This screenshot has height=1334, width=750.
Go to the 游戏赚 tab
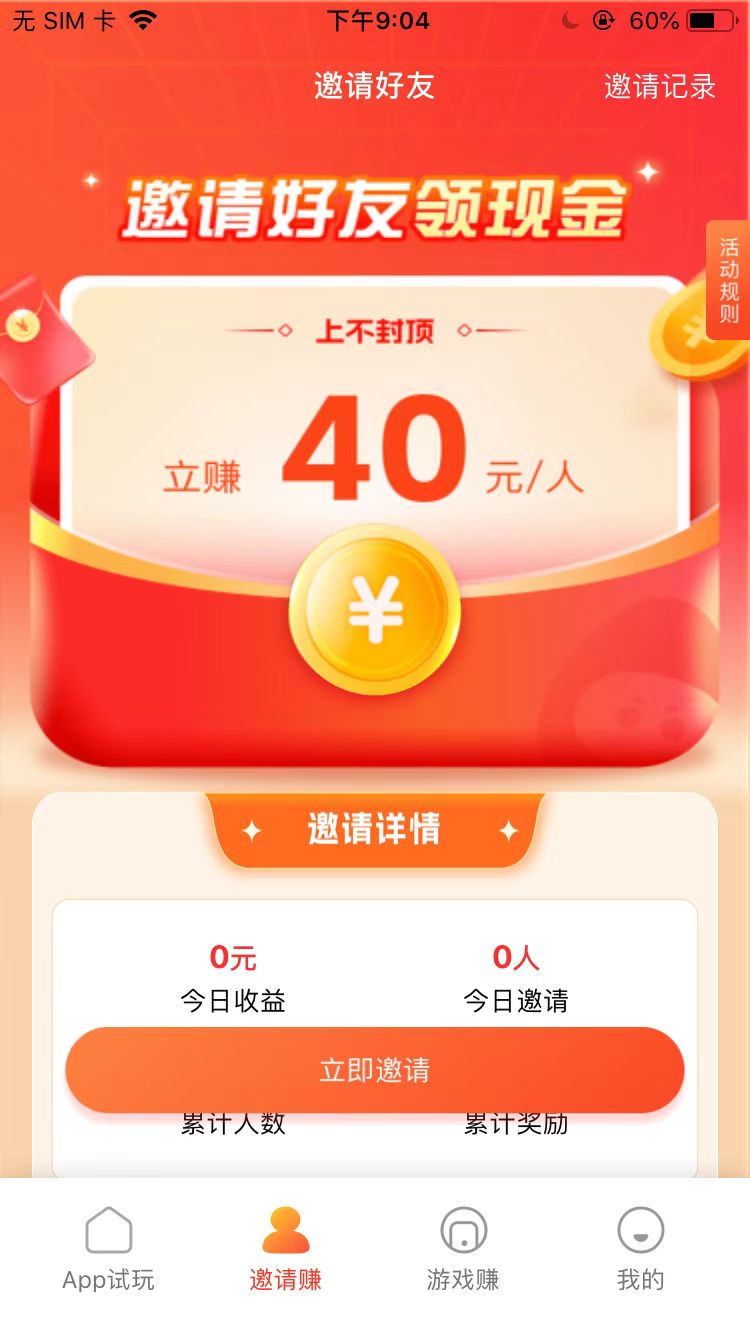[x=463, y=1248]
